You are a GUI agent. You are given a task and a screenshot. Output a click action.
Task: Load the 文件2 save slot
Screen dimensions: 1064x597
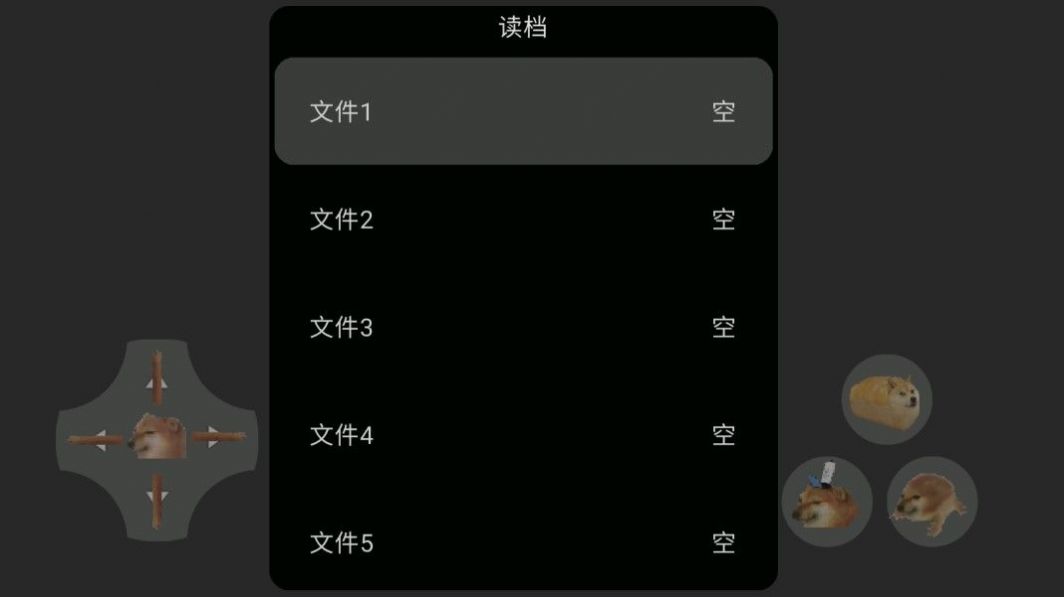(x=523, y=219)
